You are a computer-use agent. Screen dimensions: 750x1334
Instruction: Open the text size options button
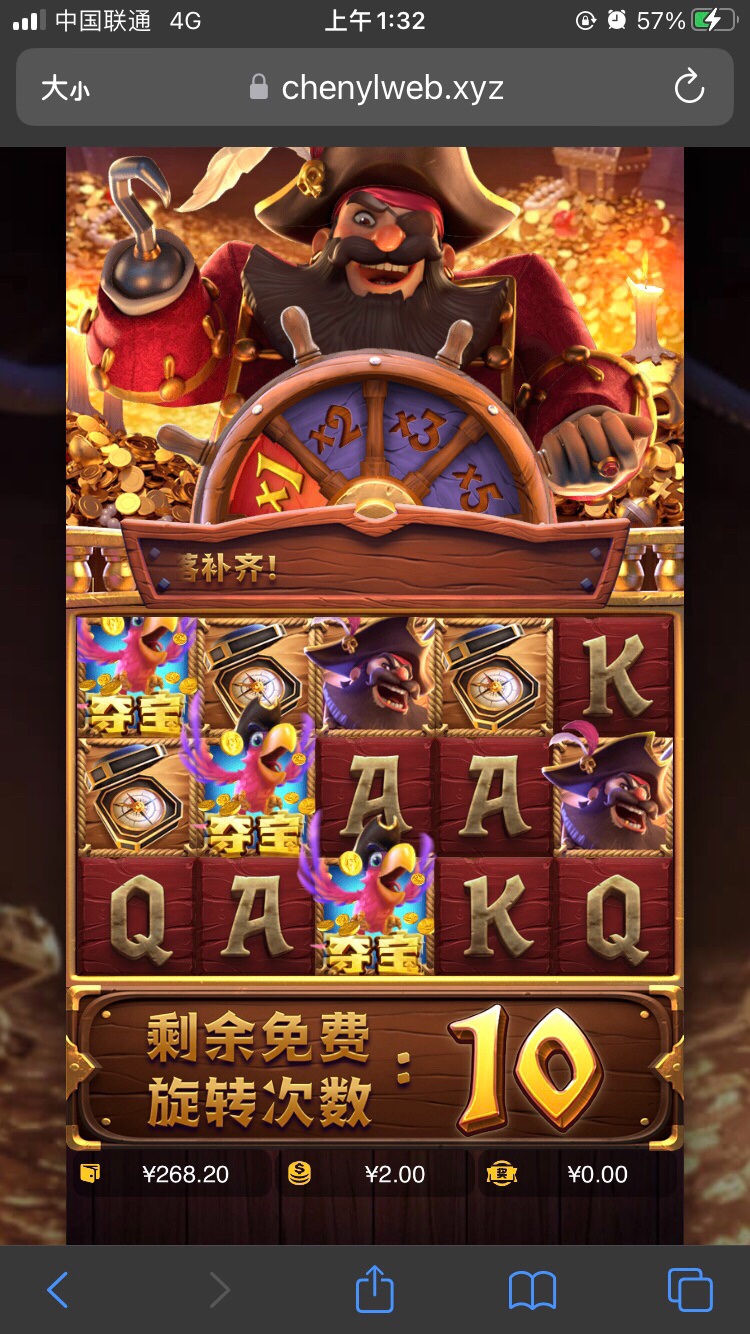(x=65, y=88)
